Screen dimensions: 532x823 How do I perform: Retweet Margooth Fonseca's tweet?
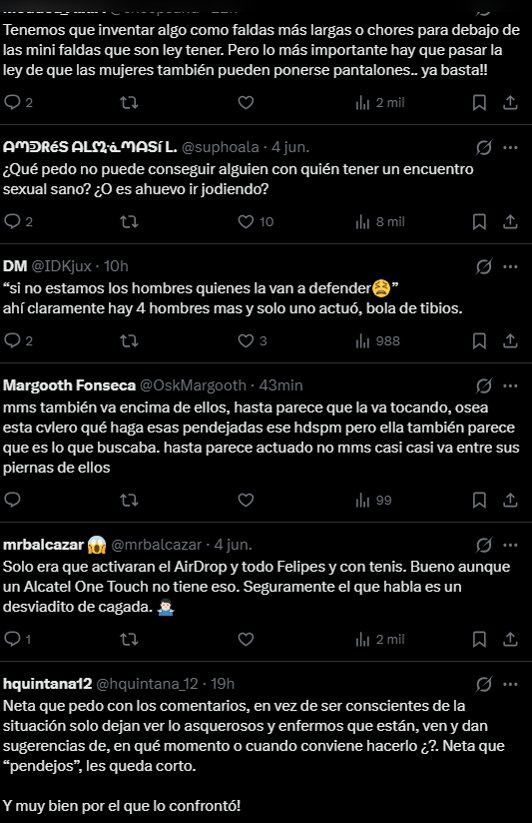click(129, 500)
